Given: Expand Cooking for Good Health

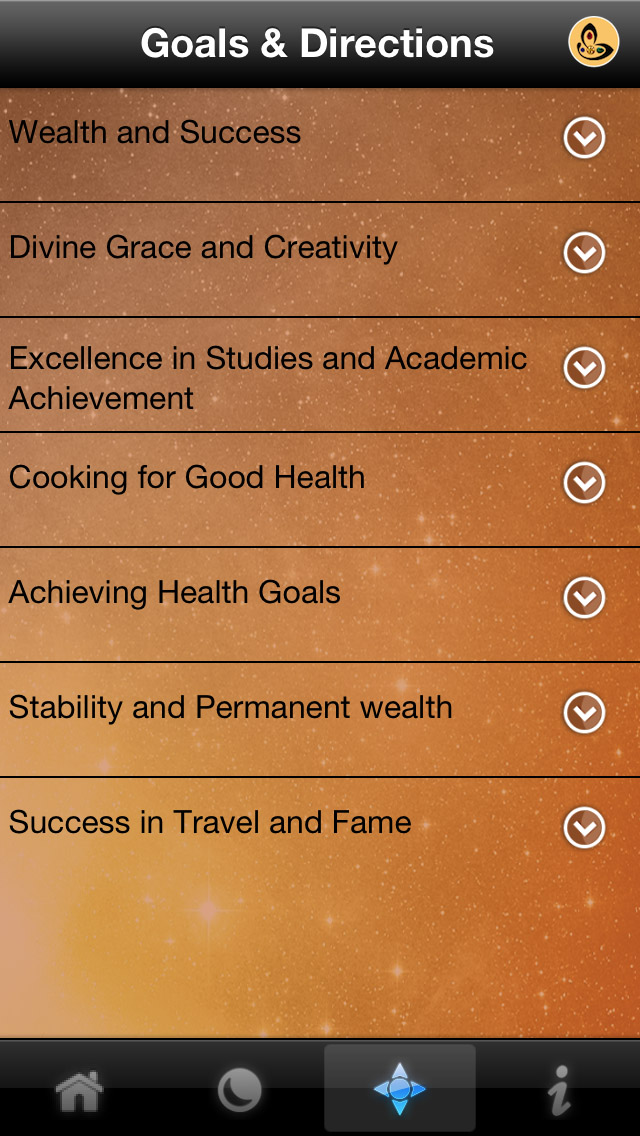Looking at the screenshot, I should [584, 483].
